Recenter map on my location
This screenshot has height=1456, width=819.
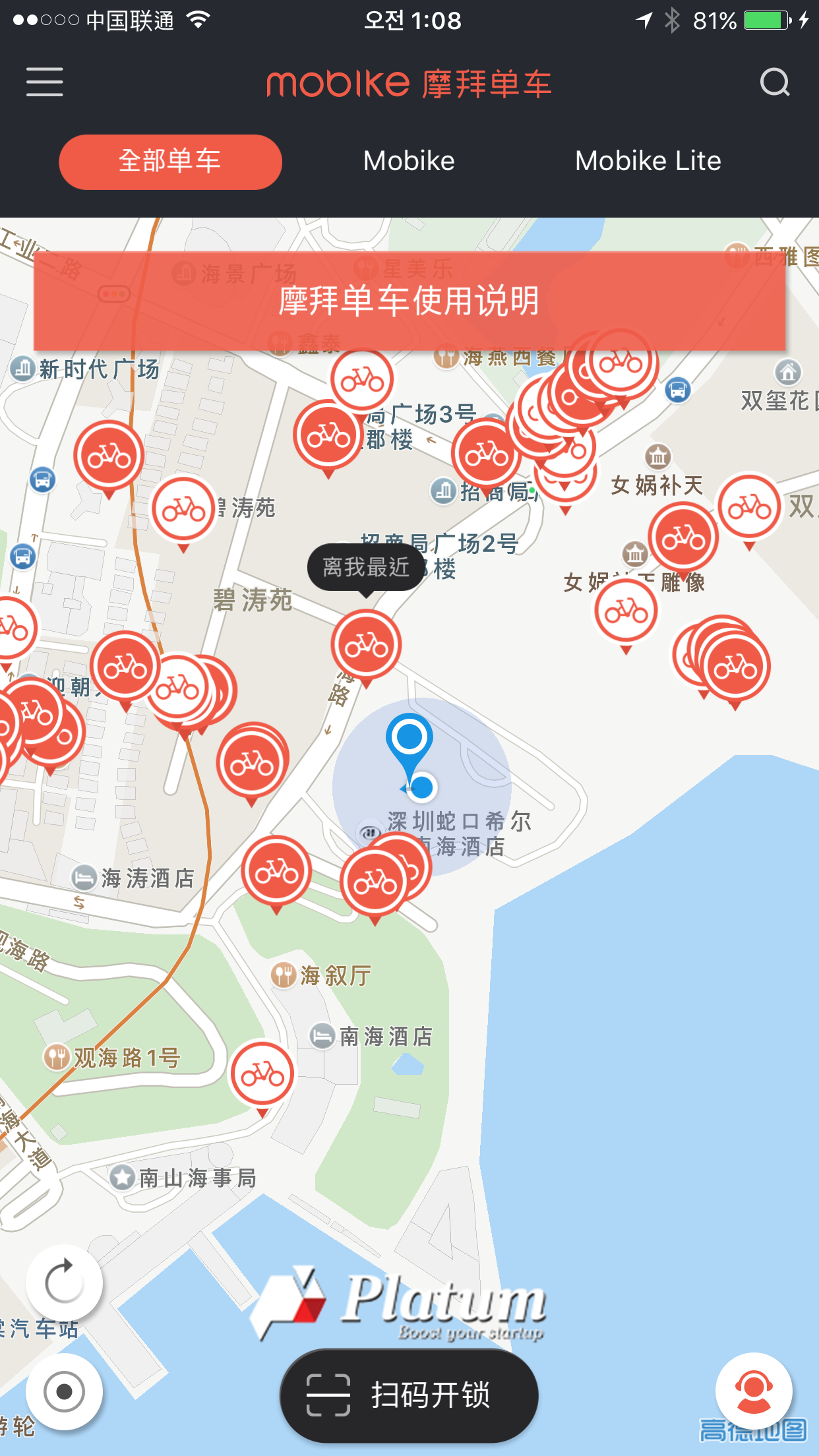tap(64, 1391)
